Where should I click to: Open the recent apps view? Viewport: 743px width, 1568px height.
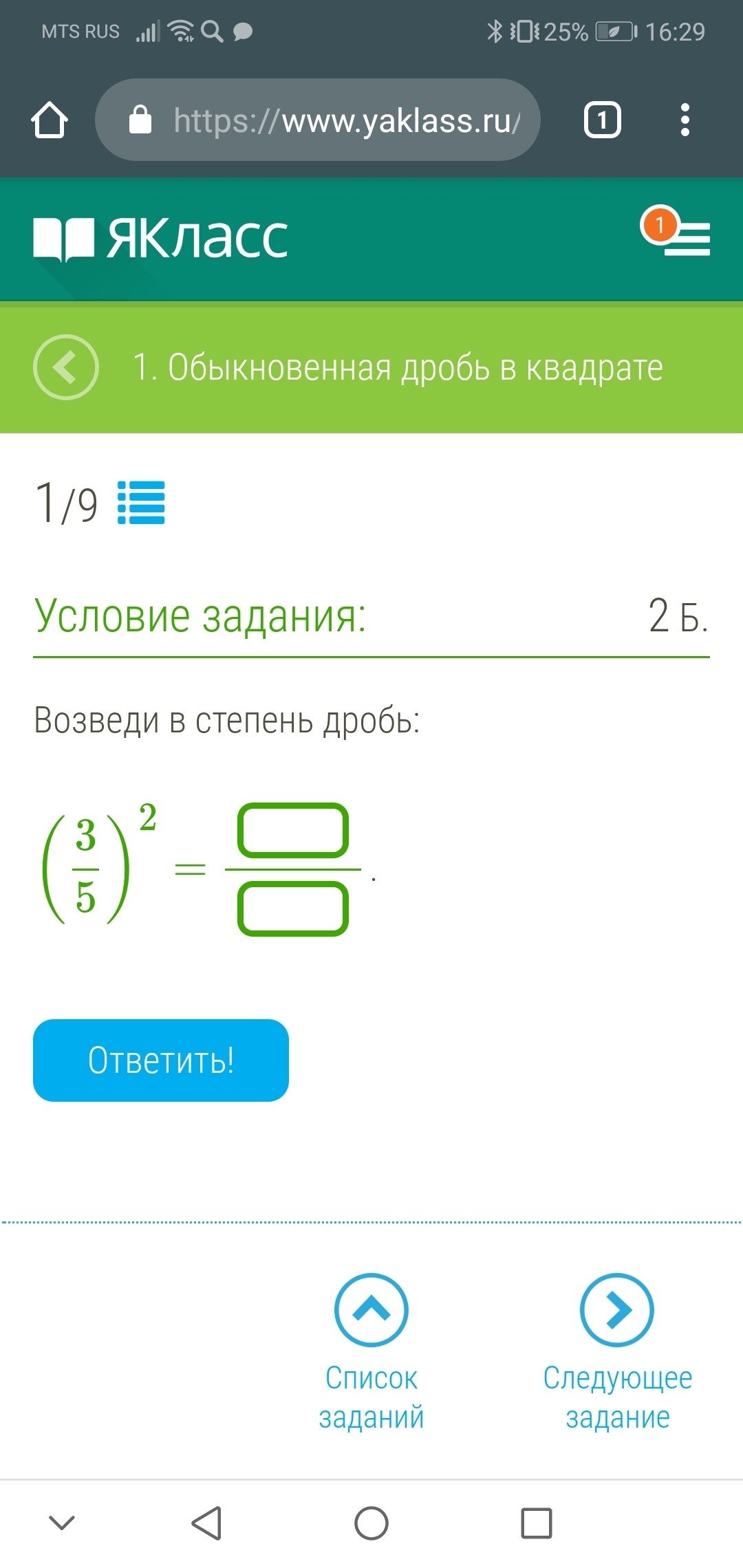(x=537, y=1523)
